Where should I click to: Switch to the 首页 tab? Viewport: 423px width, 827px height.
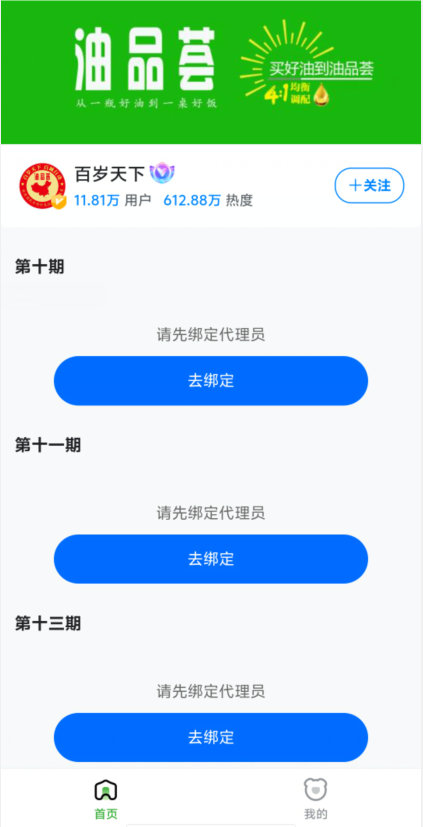tap(106, 799)
